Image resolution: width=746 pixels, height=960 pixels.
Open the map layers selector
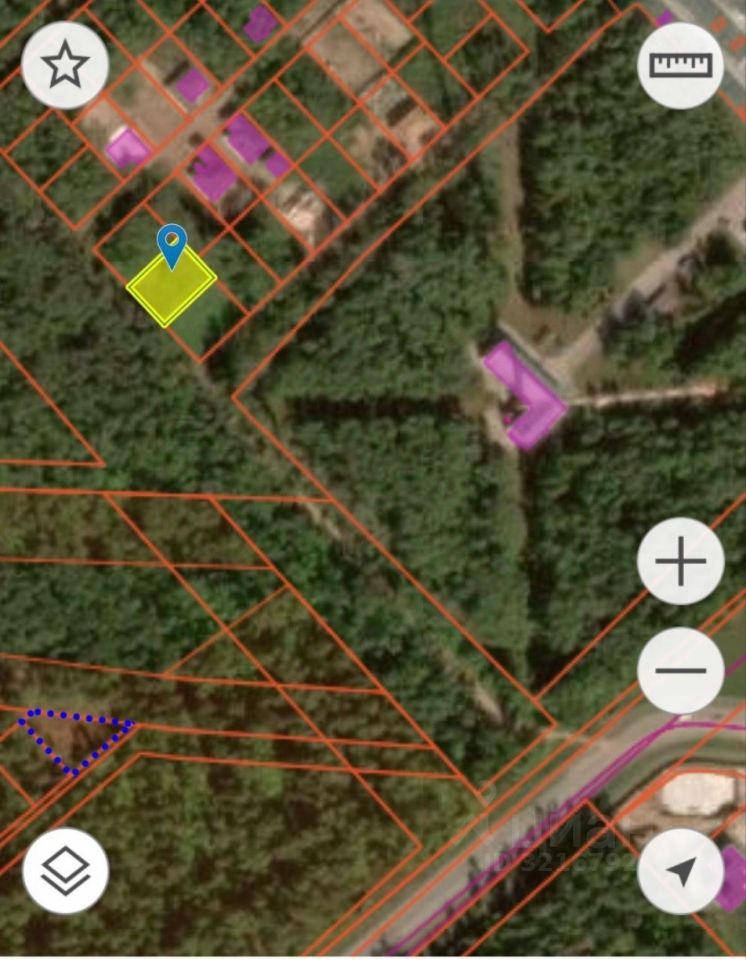[x=66, y=870]
